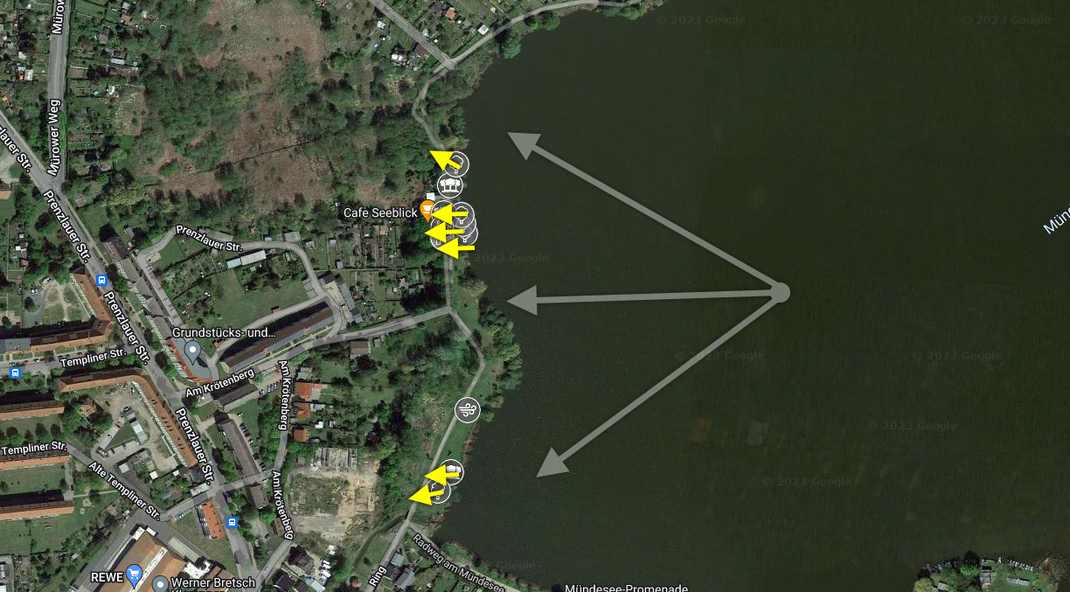This screenshot has height=592, width=1070.
Task: Open the REWE store marker
Action: (134, 574)
